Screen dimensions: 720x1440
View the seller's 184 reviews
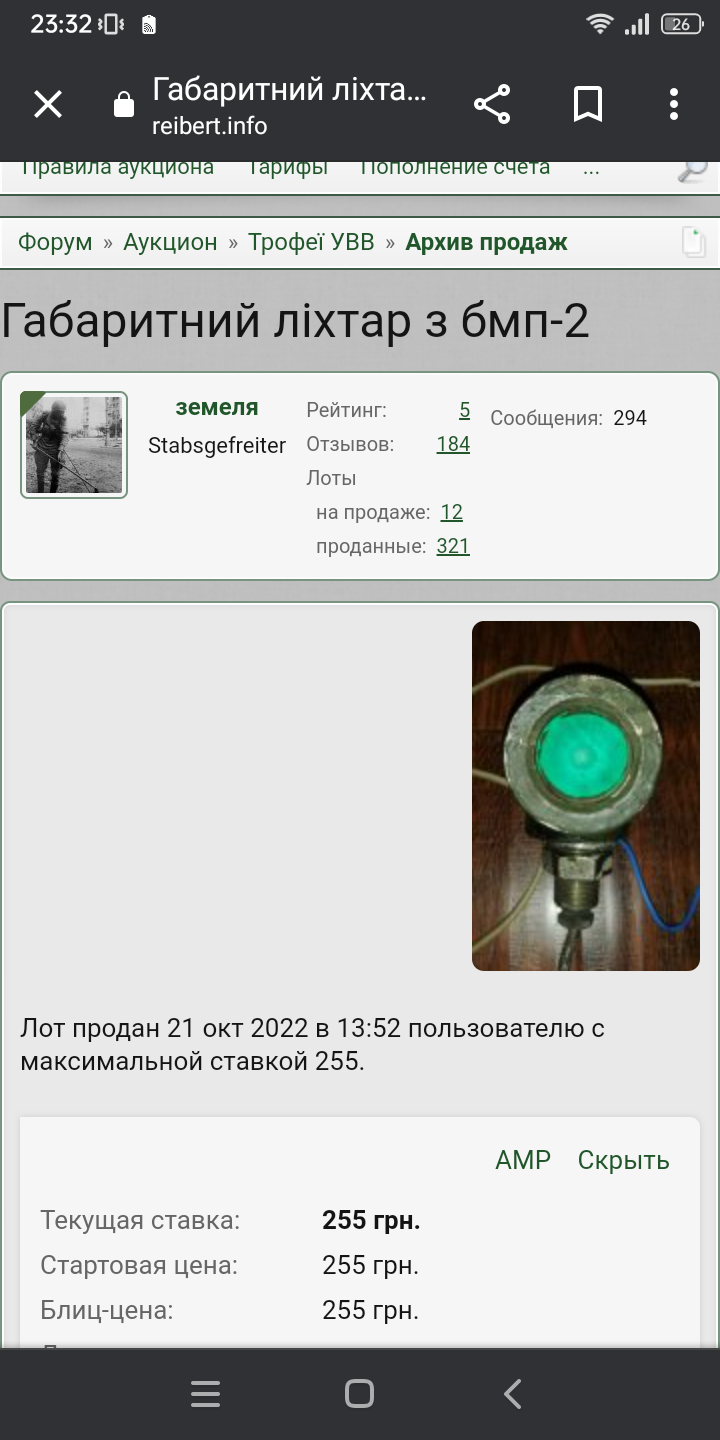453,444
